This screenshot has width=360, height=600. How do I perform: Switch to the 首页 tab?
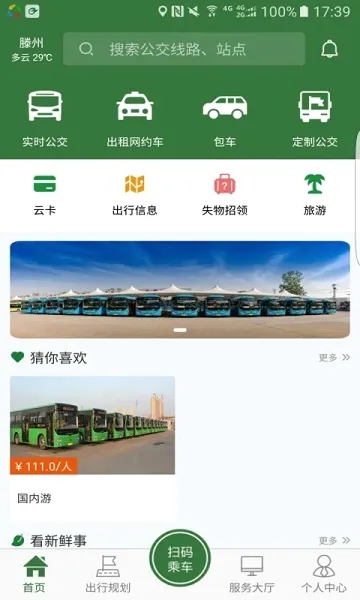[x=35, y=574]
